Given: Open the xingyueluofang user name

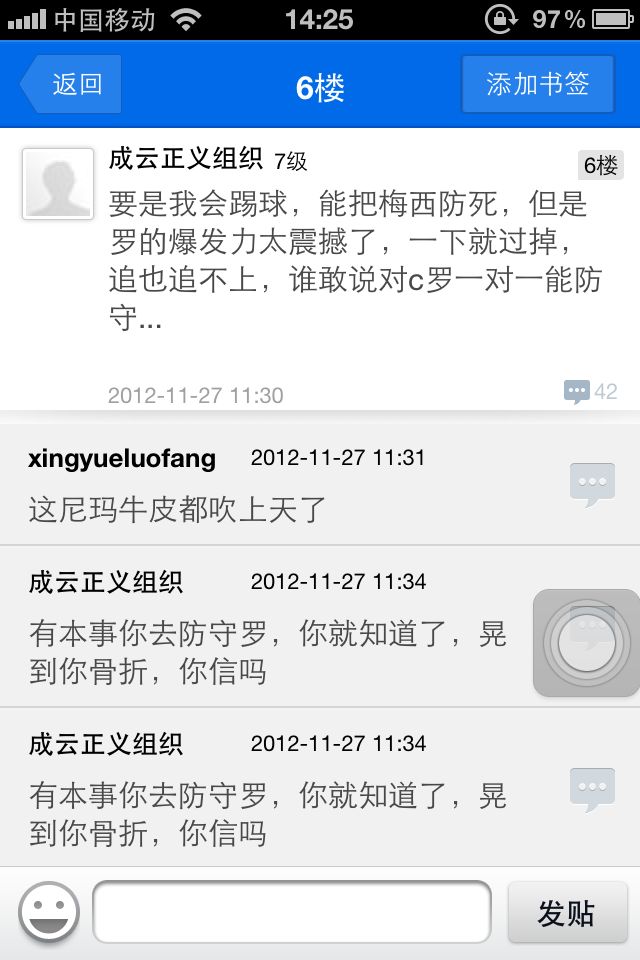Looking at the screenshot, I should click(122, 459).
